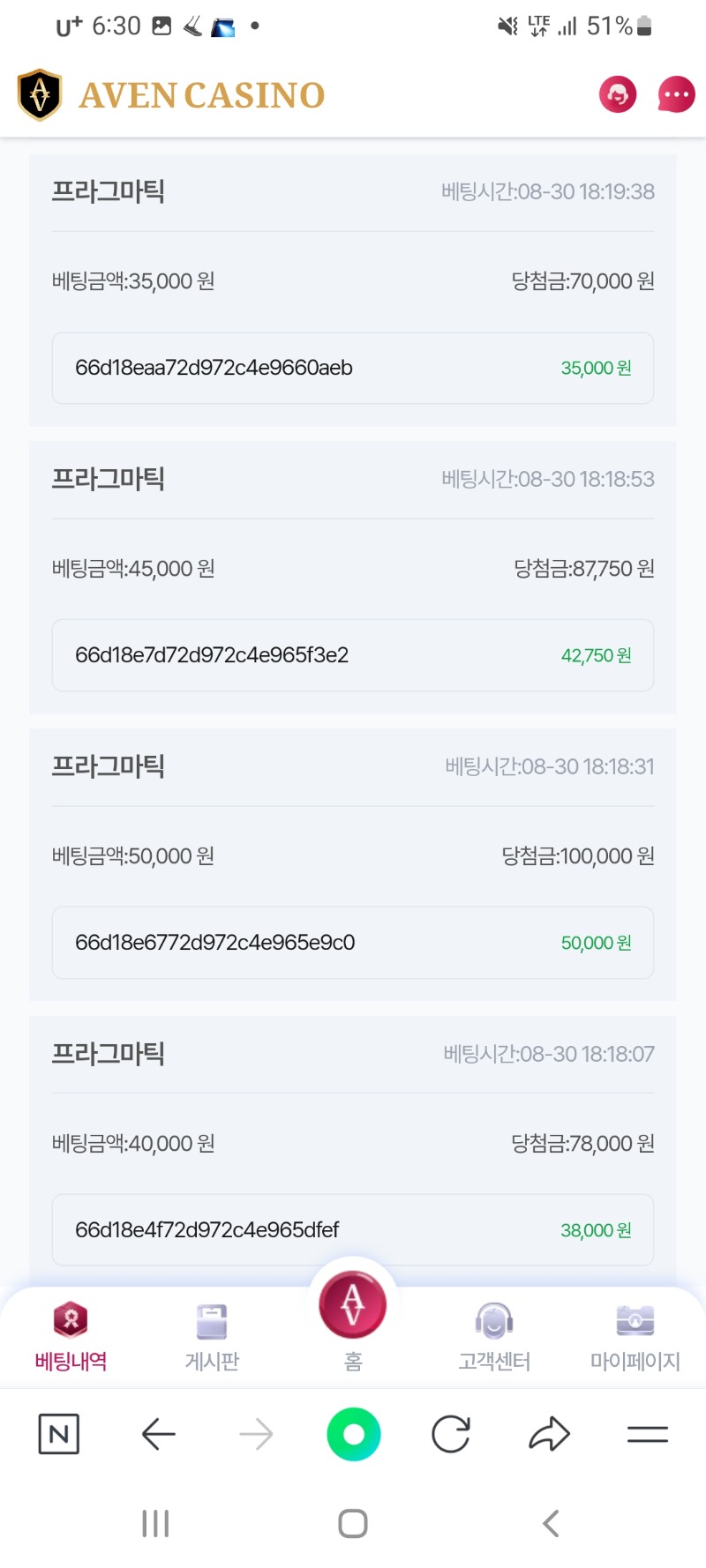The image size is (706, 1568).
Task: Tap the Naver N browser button
Action: pyautogui.click(x=59, y=1434)
